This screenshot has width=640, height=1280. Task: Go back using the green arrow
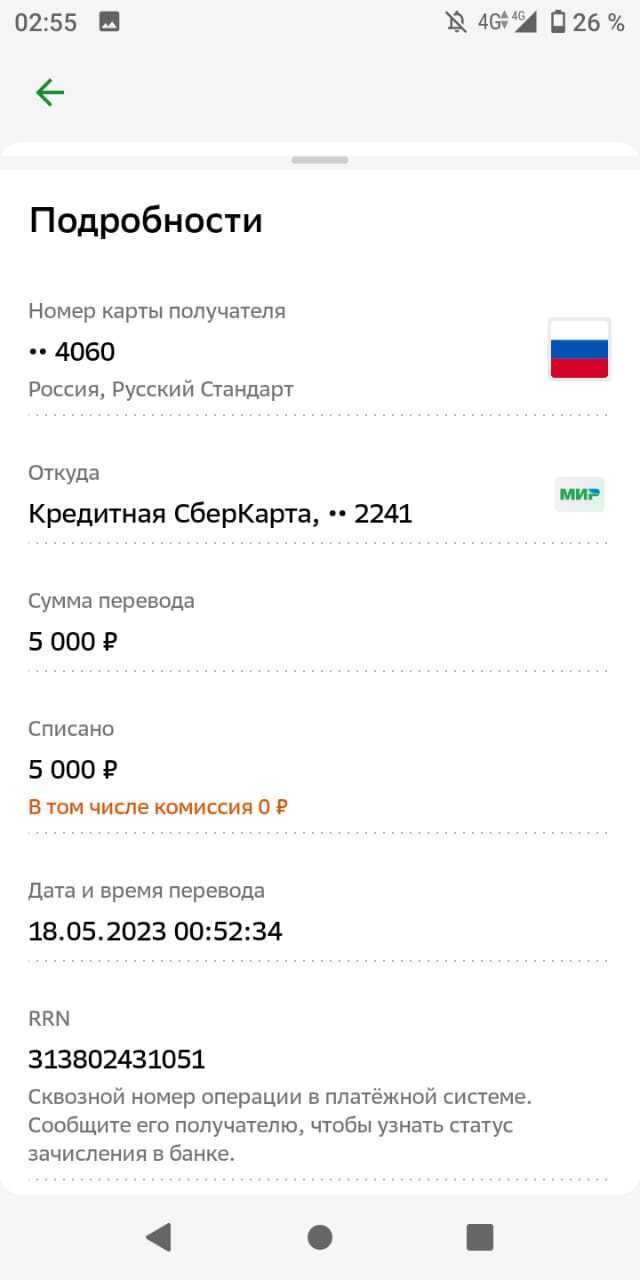49,93
